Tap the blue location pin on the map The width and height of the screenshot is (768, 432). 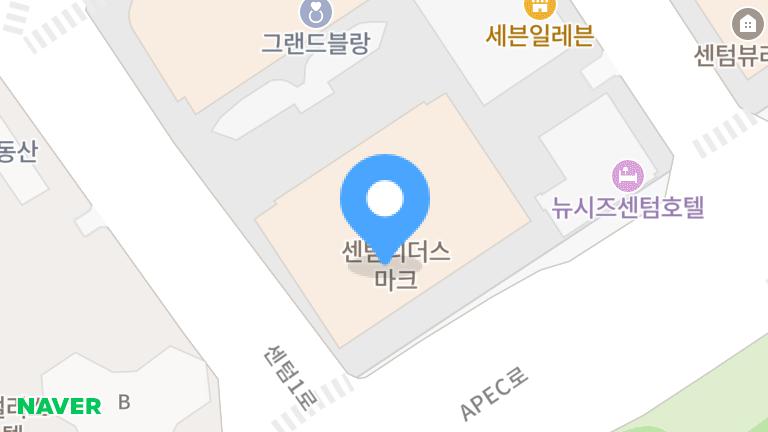tap(385, 200)
